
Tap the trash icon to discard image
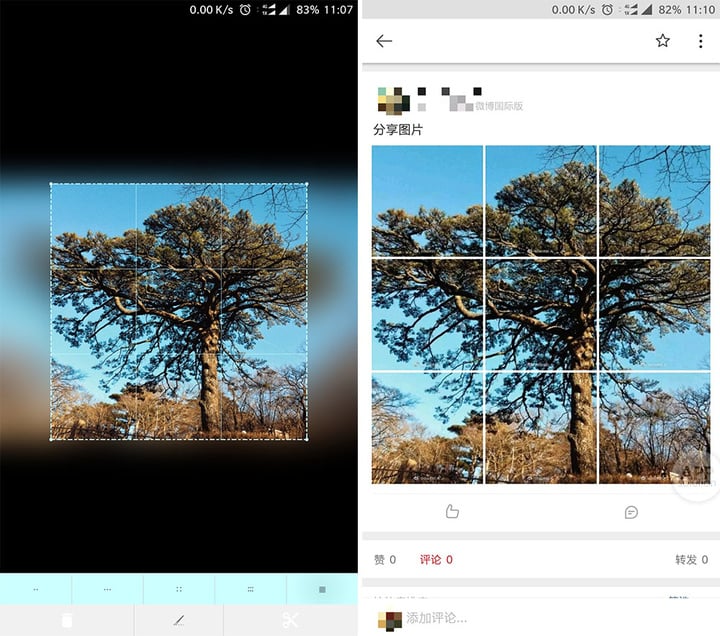tap(67, 620)
